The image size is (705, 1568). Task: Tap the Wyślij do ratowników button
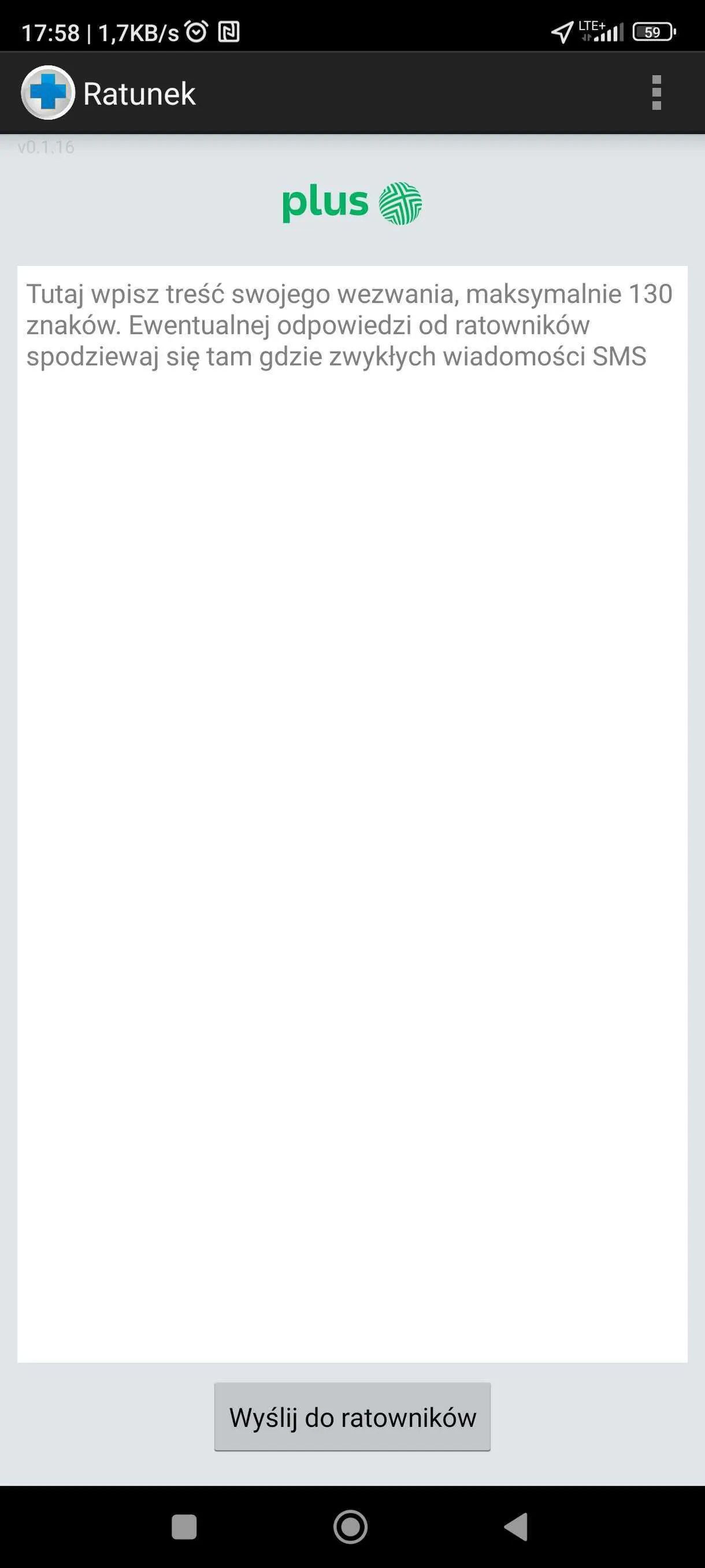click(352, 1417)
